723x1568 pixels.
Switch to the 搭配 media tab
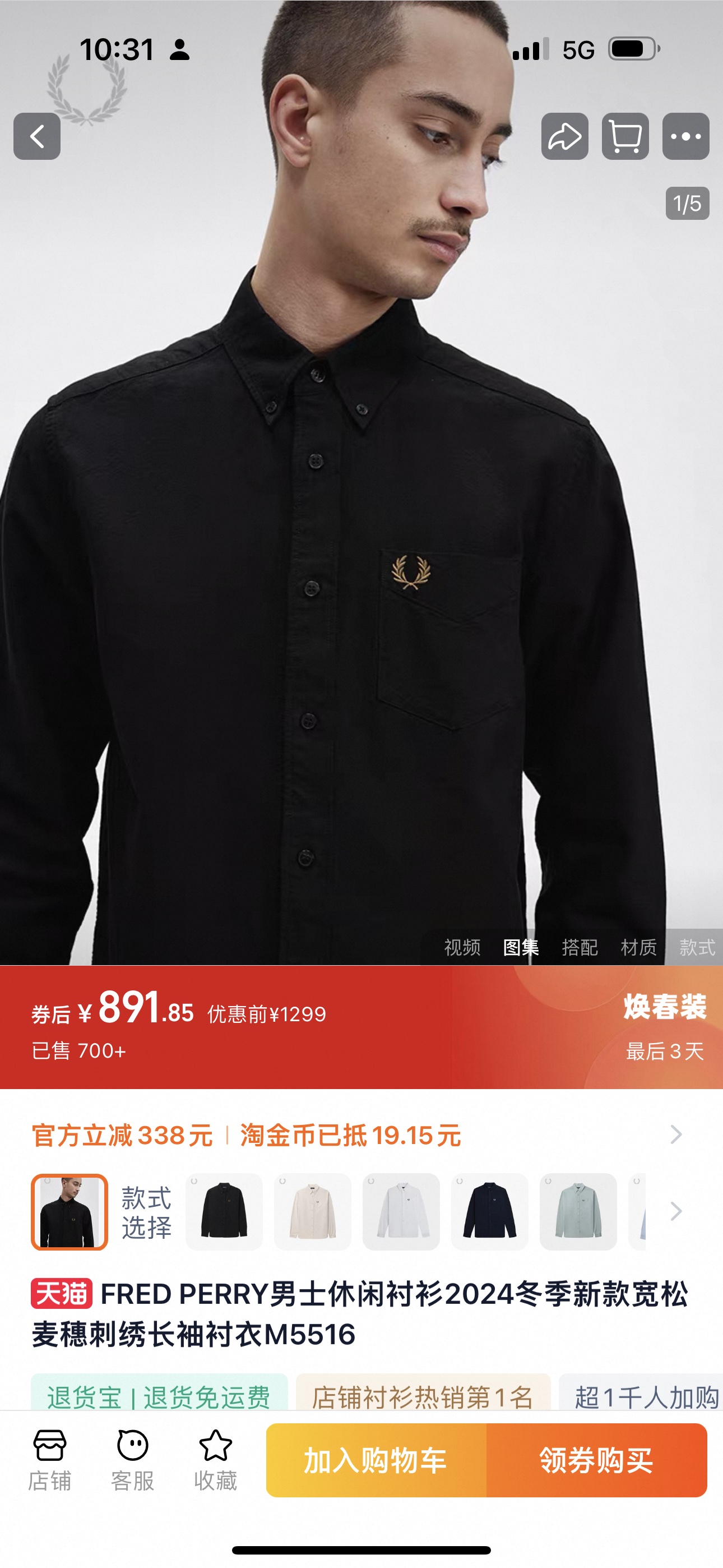point(580,947)
